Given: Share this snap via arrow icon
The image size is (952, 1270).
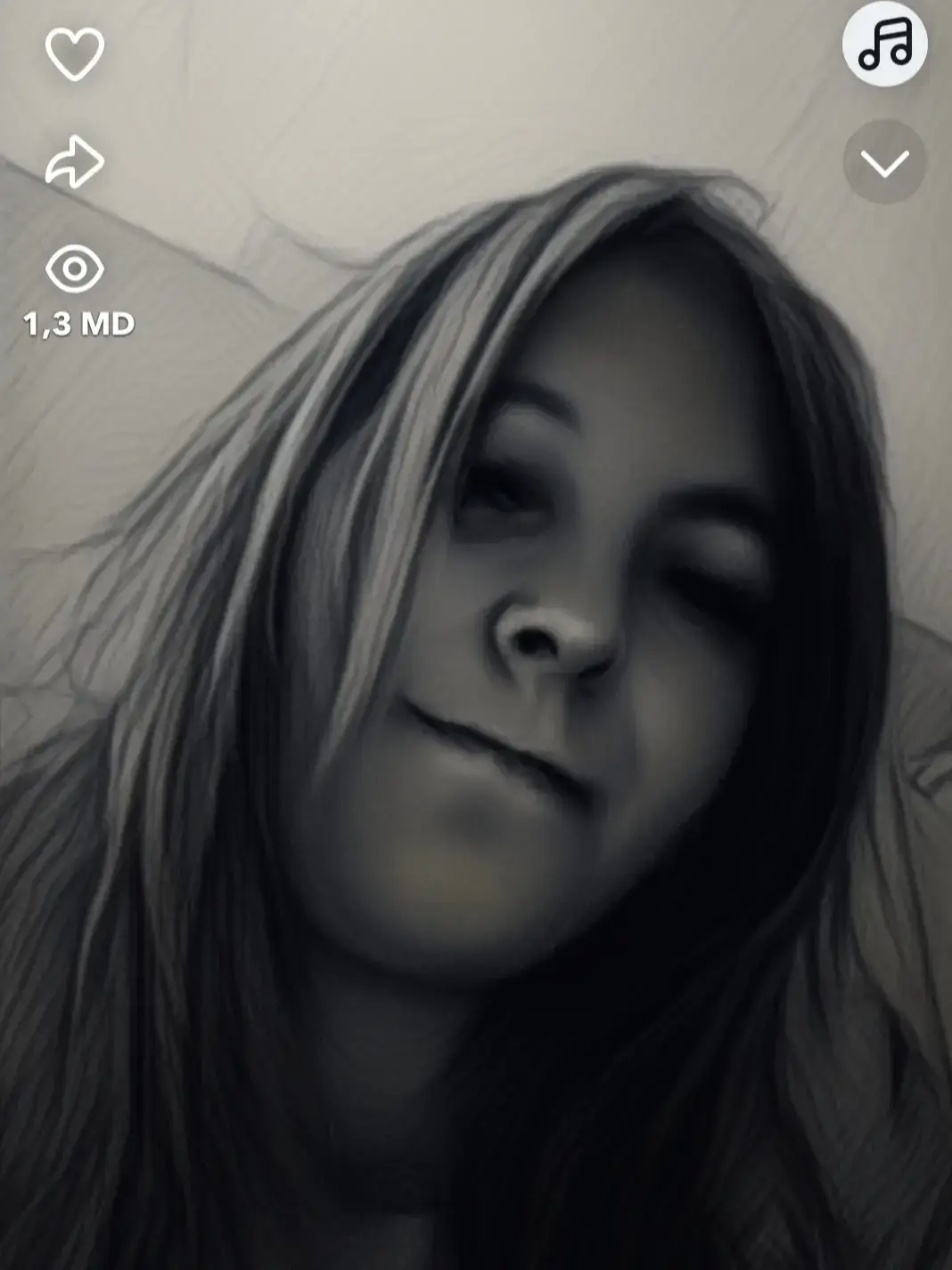Looking at the screenshot, I should click(x=75, y=161).
